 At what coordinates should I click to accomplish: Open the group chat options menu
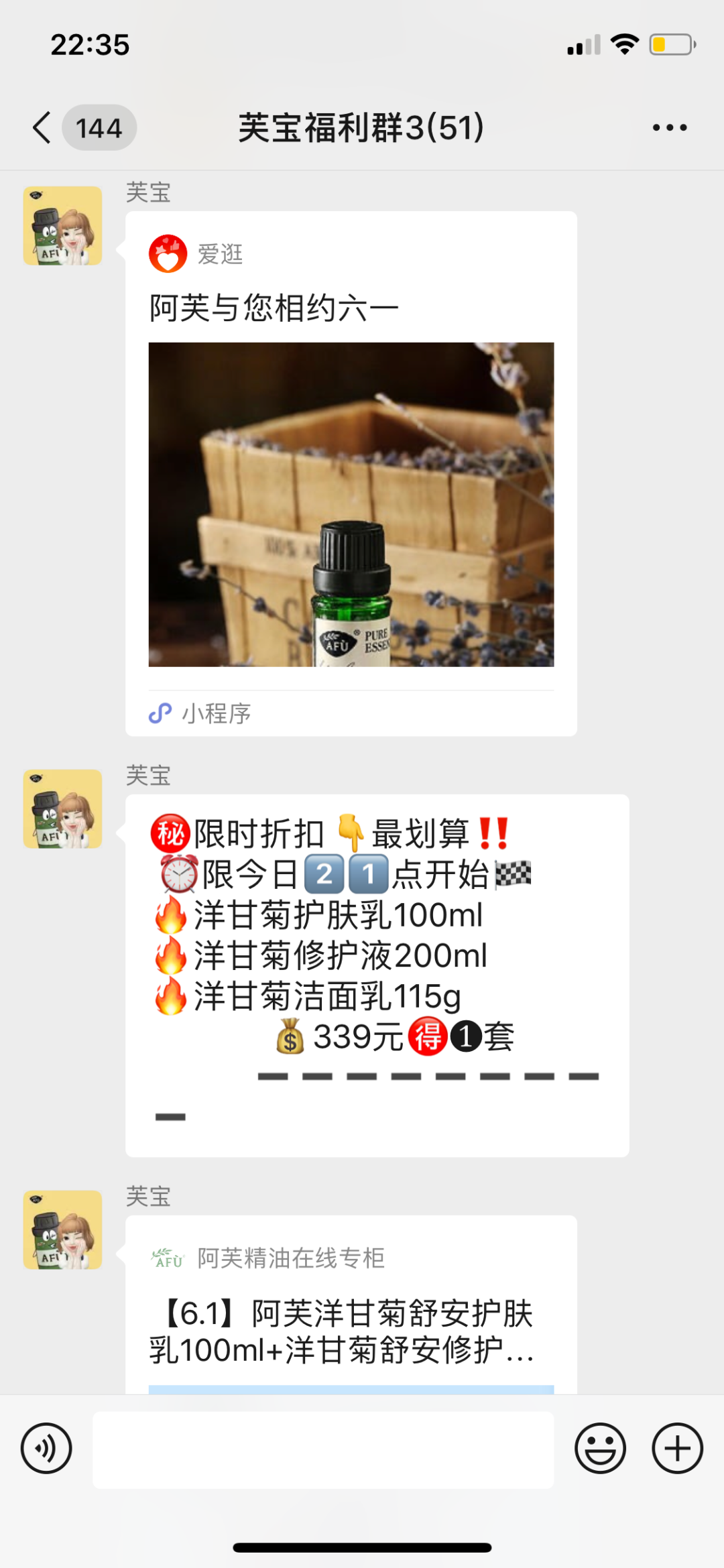click(670, 127)
